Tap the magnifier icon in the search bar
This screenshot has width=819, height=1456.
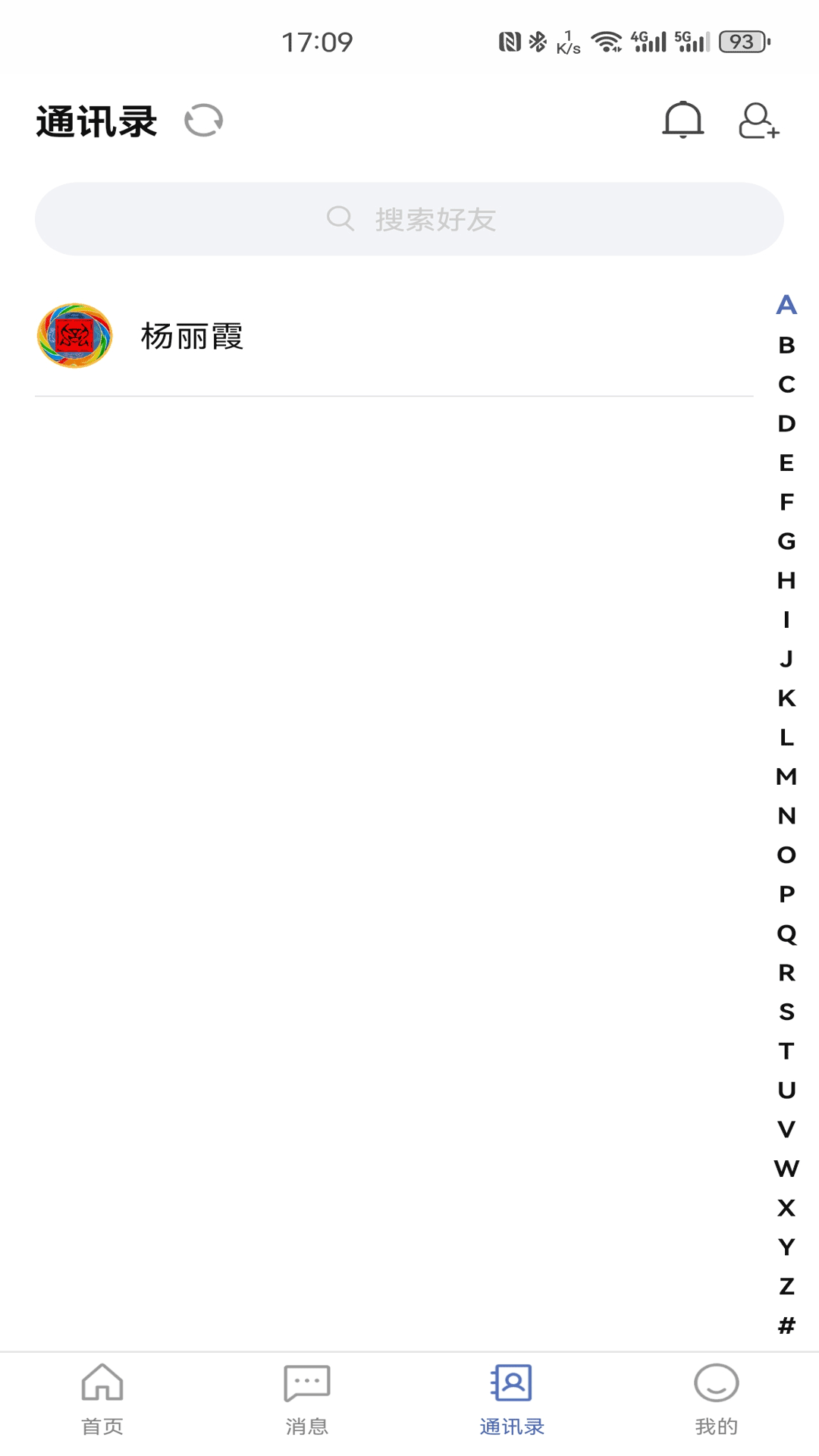340,219
